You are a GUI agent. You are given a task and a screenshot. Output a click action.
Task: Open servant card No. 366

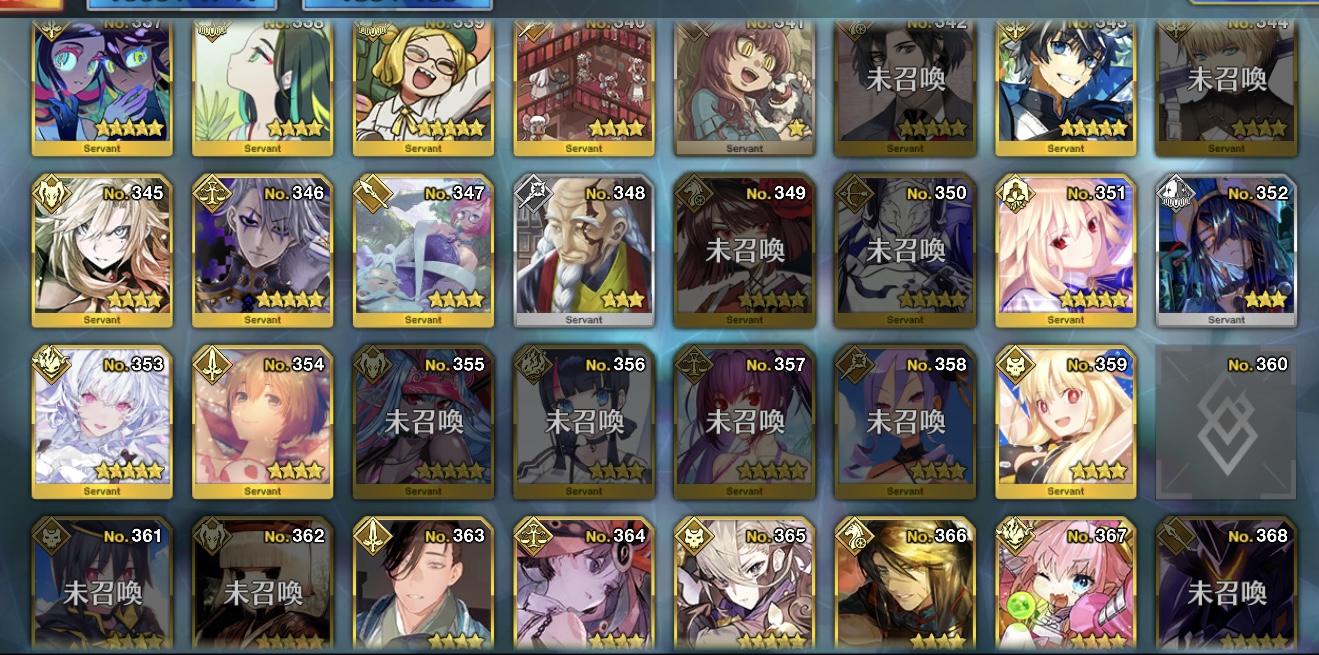905,585
